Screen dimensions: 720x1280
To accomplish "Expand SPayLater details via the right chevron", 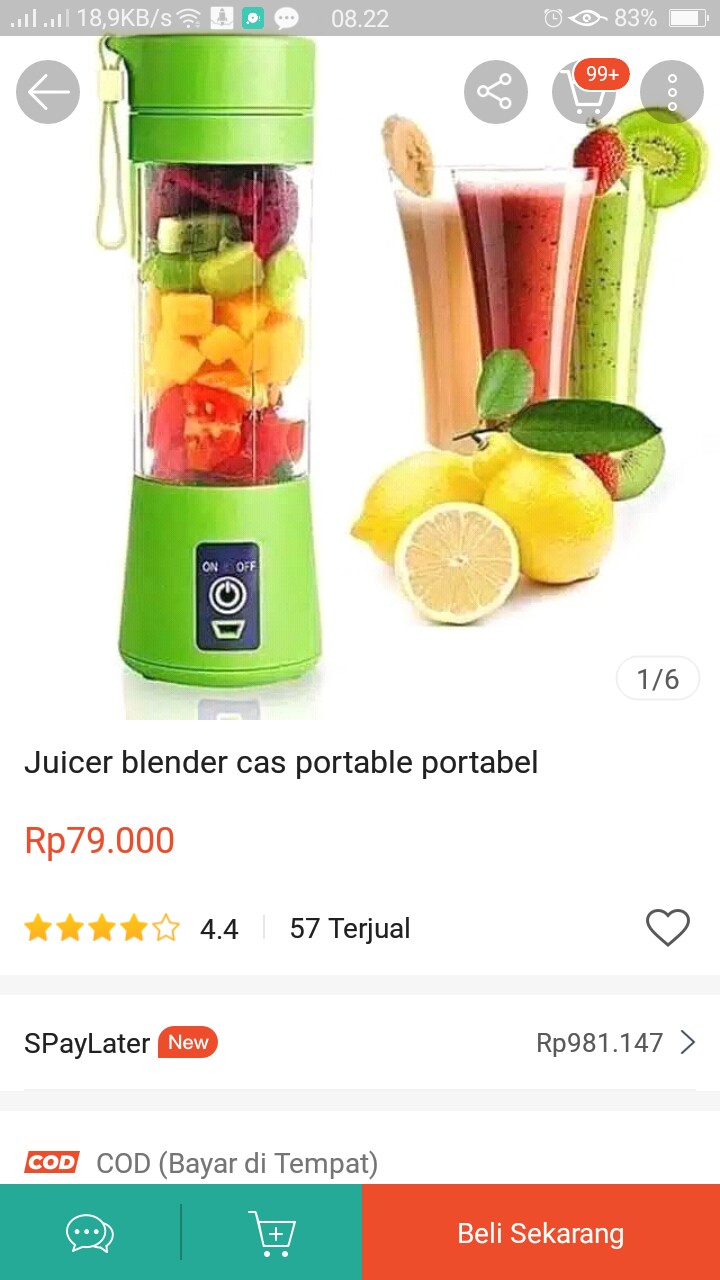I will click(688, 1042).
